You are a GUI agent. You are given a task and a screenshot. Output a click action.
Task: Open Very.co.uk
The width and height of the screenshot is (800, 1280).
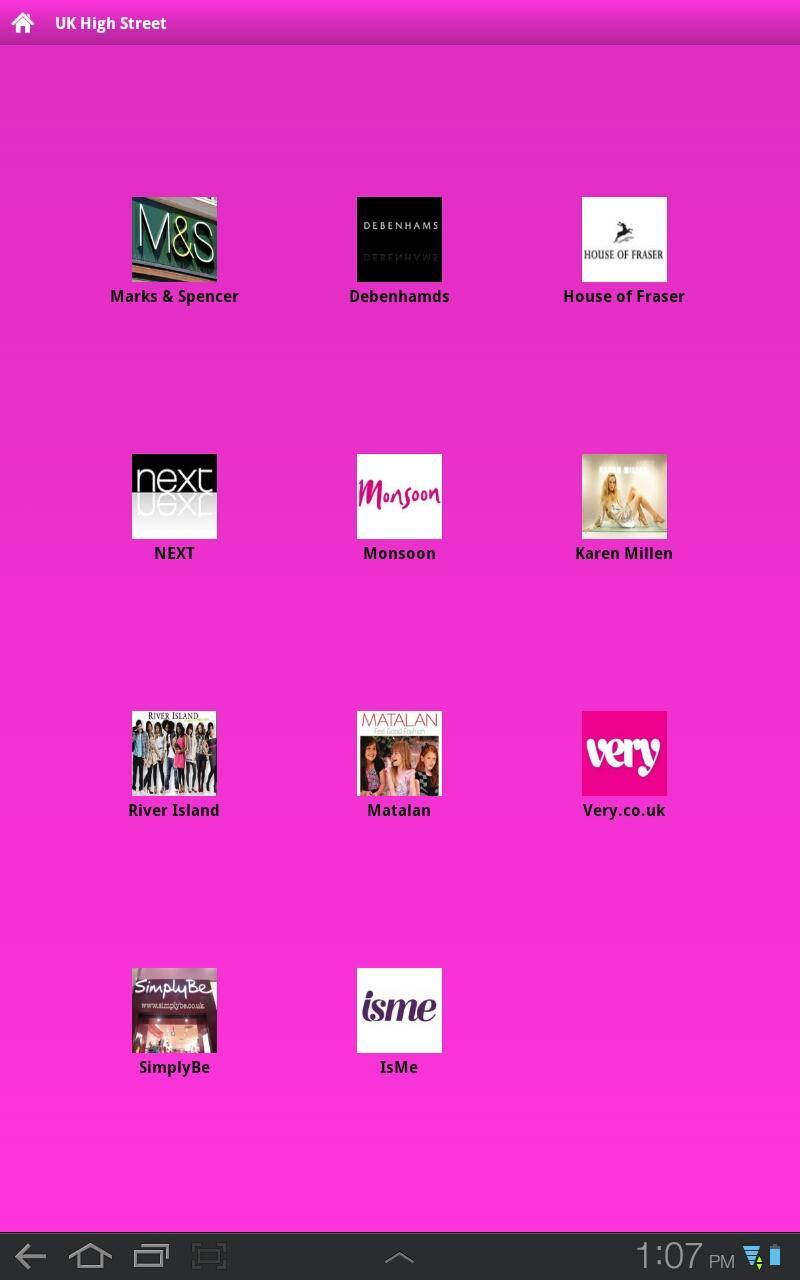click(624, 754)
